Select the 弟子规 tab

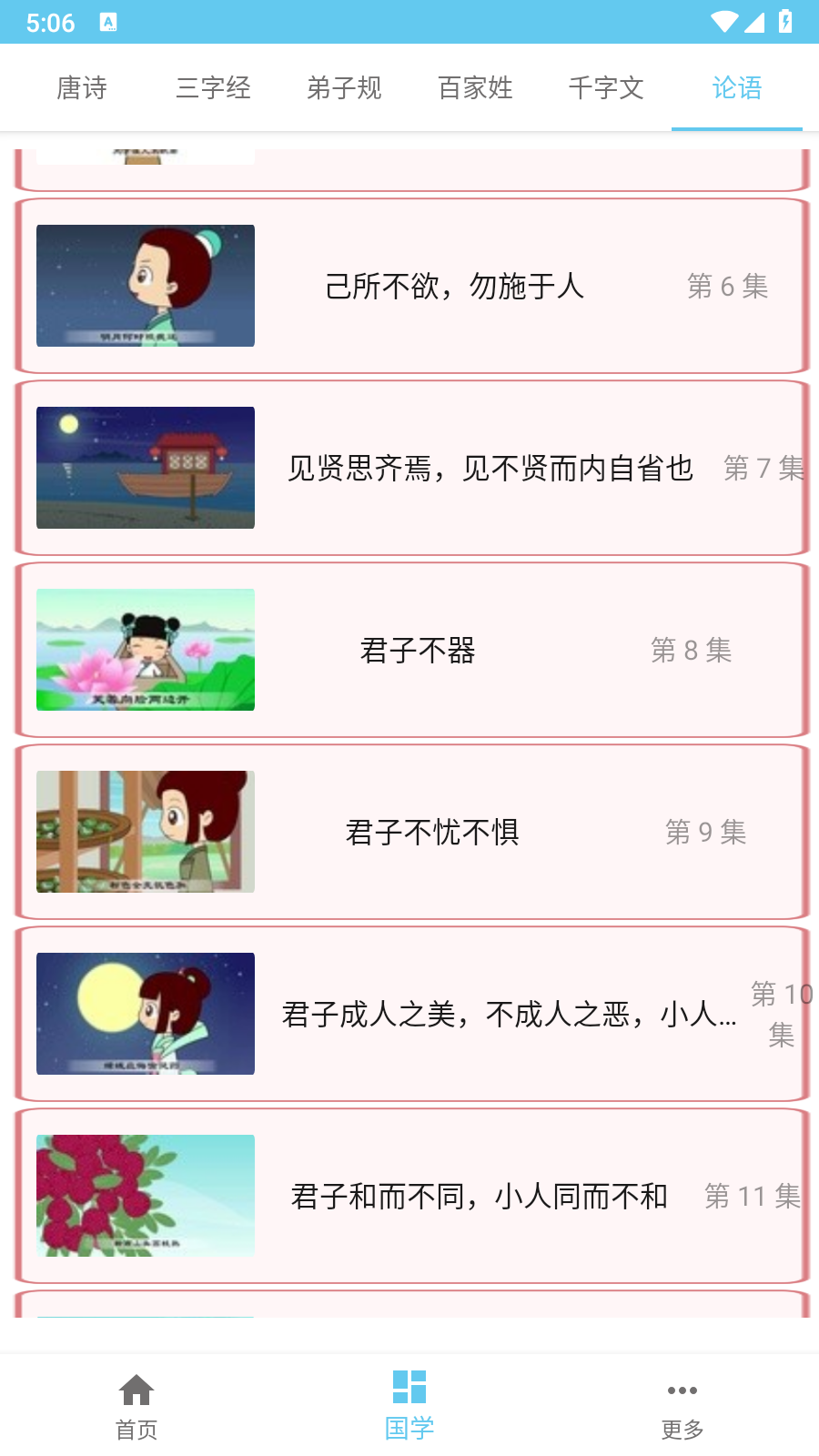pyautogui.click(x=344, y=88)
